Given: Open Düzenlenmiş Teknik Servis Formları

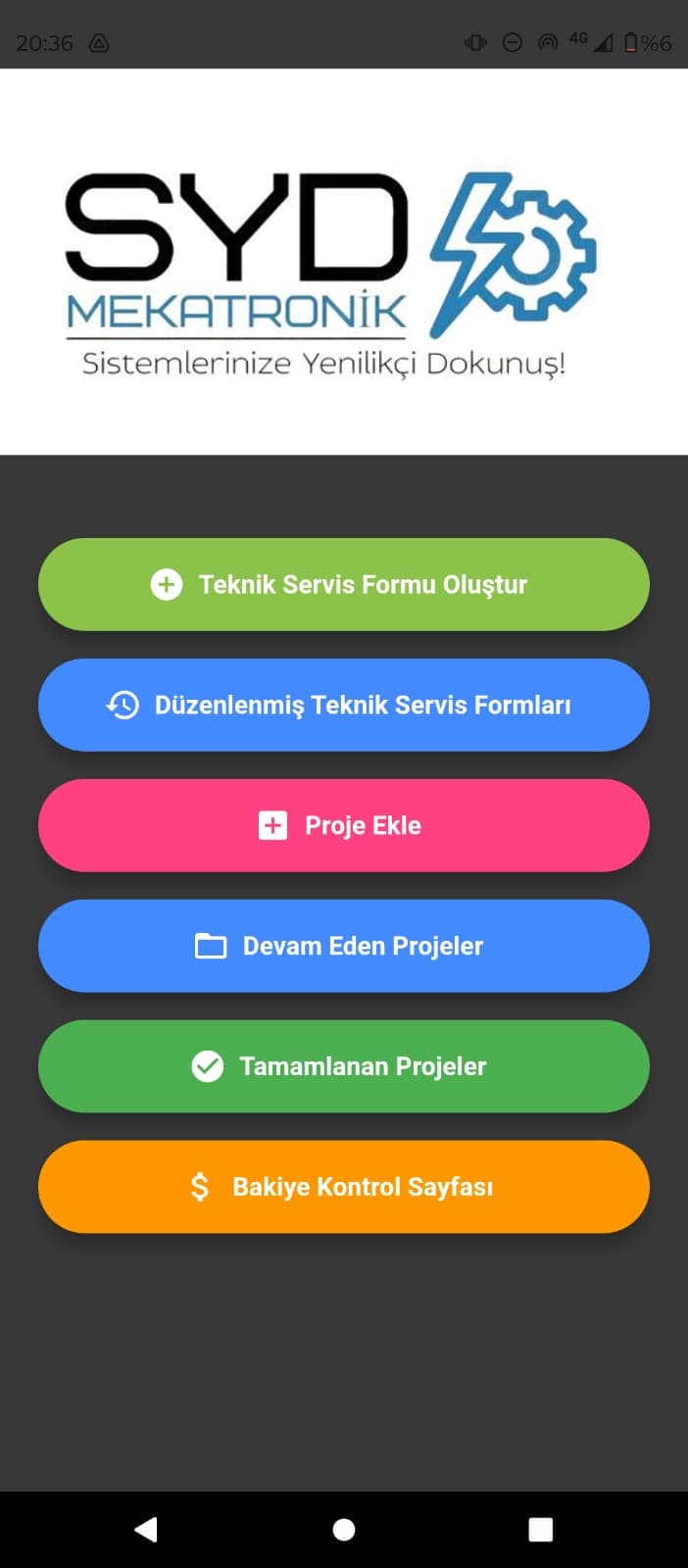Looking at the screenshot, I should (x=343, y=705).
